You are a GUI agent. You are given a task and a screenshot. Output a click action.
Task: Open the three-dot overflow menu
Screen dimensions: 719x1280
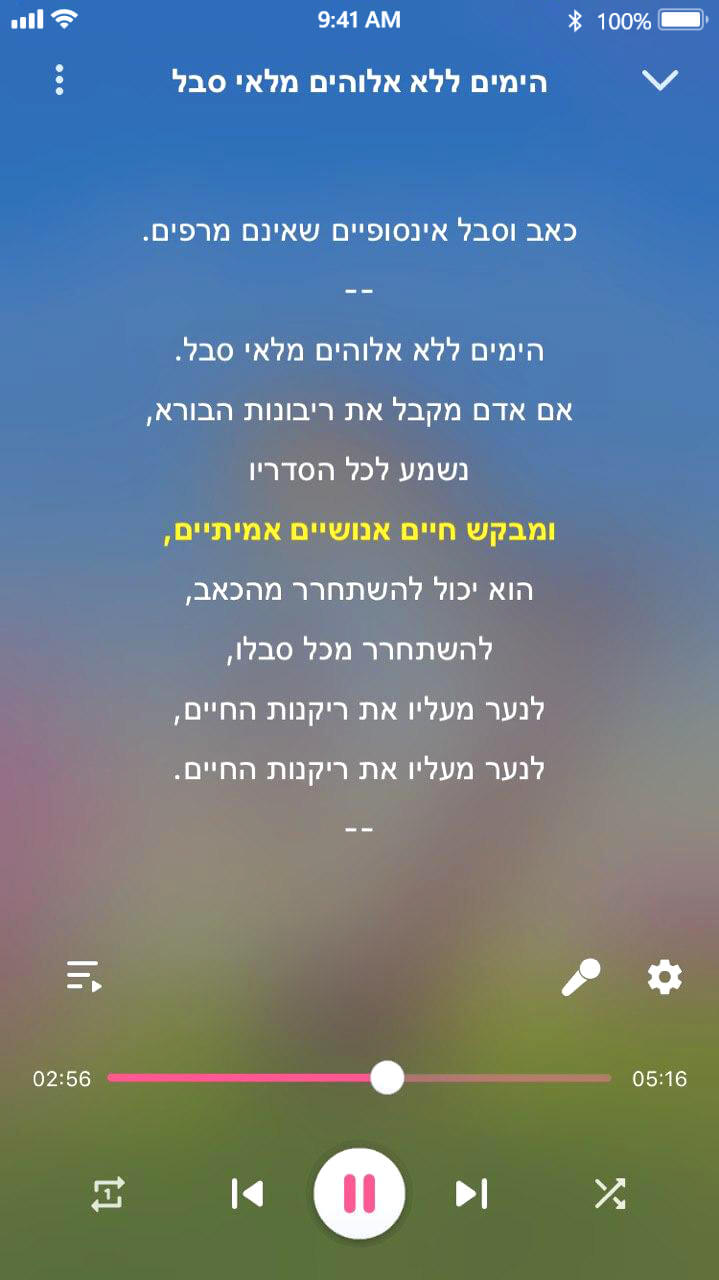coord(59,80)
